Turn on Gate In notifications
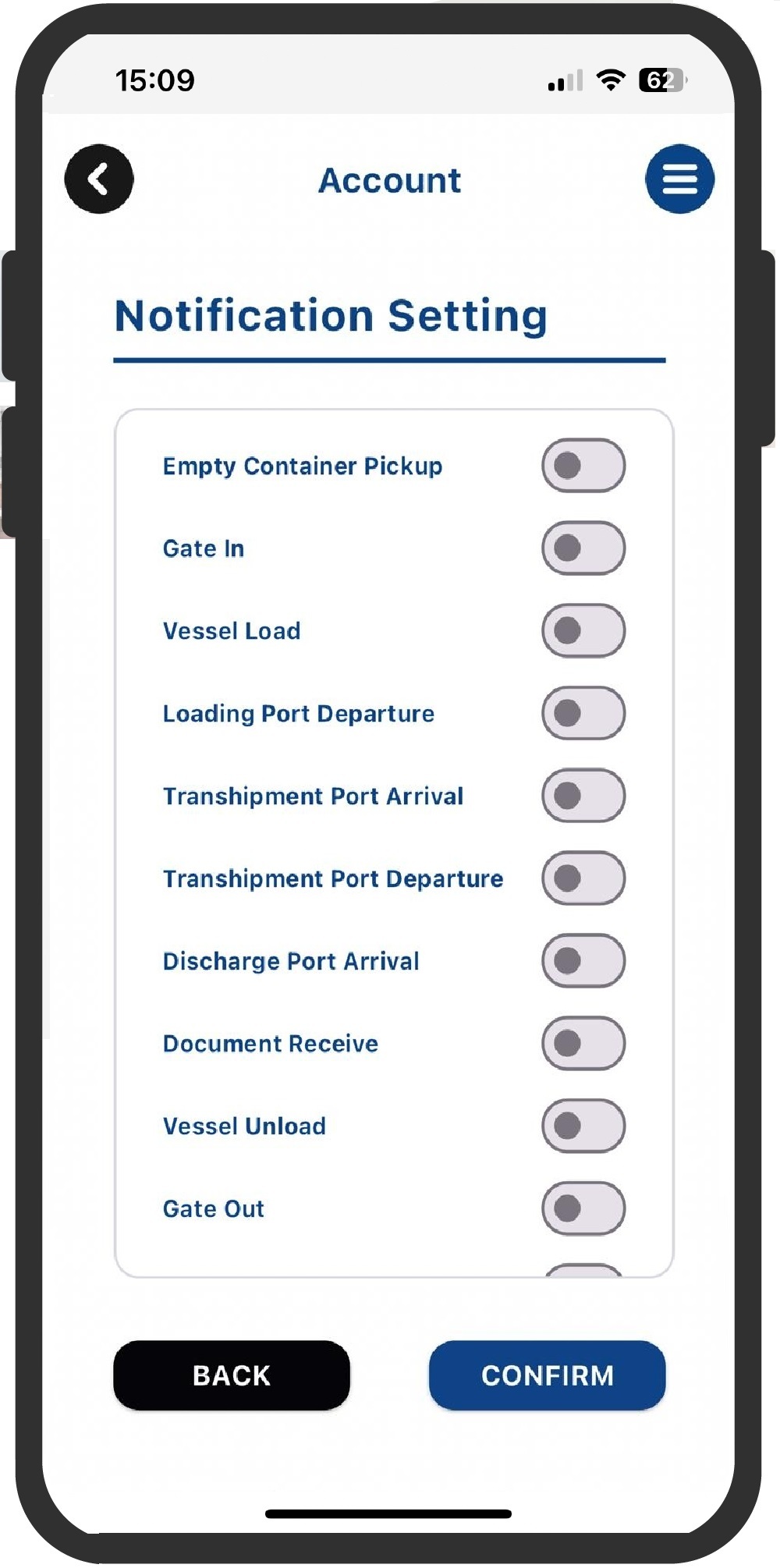Viewport: 780px width, 1568px height. point(583,548)
